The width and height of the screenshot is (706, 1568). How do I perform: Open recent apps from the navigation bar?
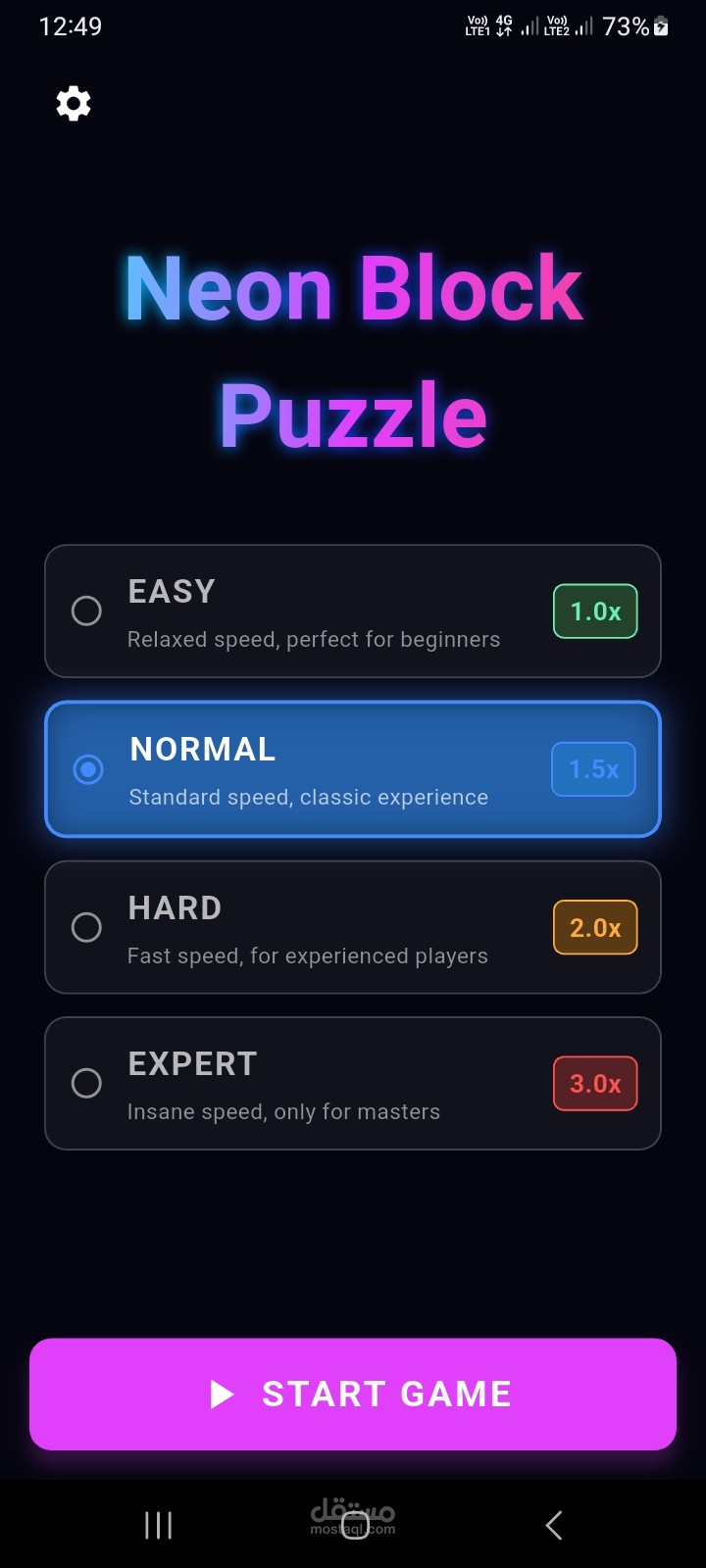(x=158, y=1525)
